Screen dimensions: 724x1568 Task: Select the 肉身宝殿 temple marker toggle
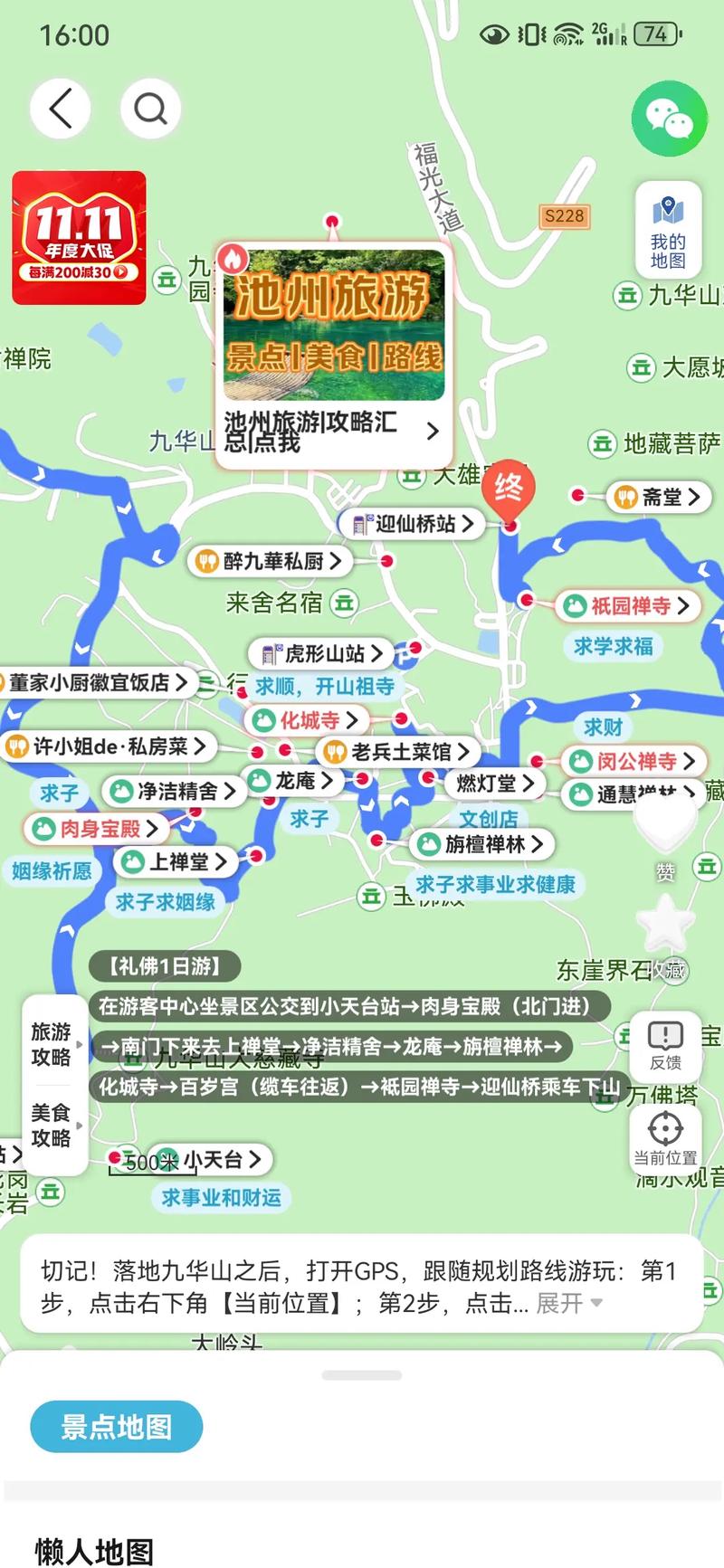tap(95, 828)
